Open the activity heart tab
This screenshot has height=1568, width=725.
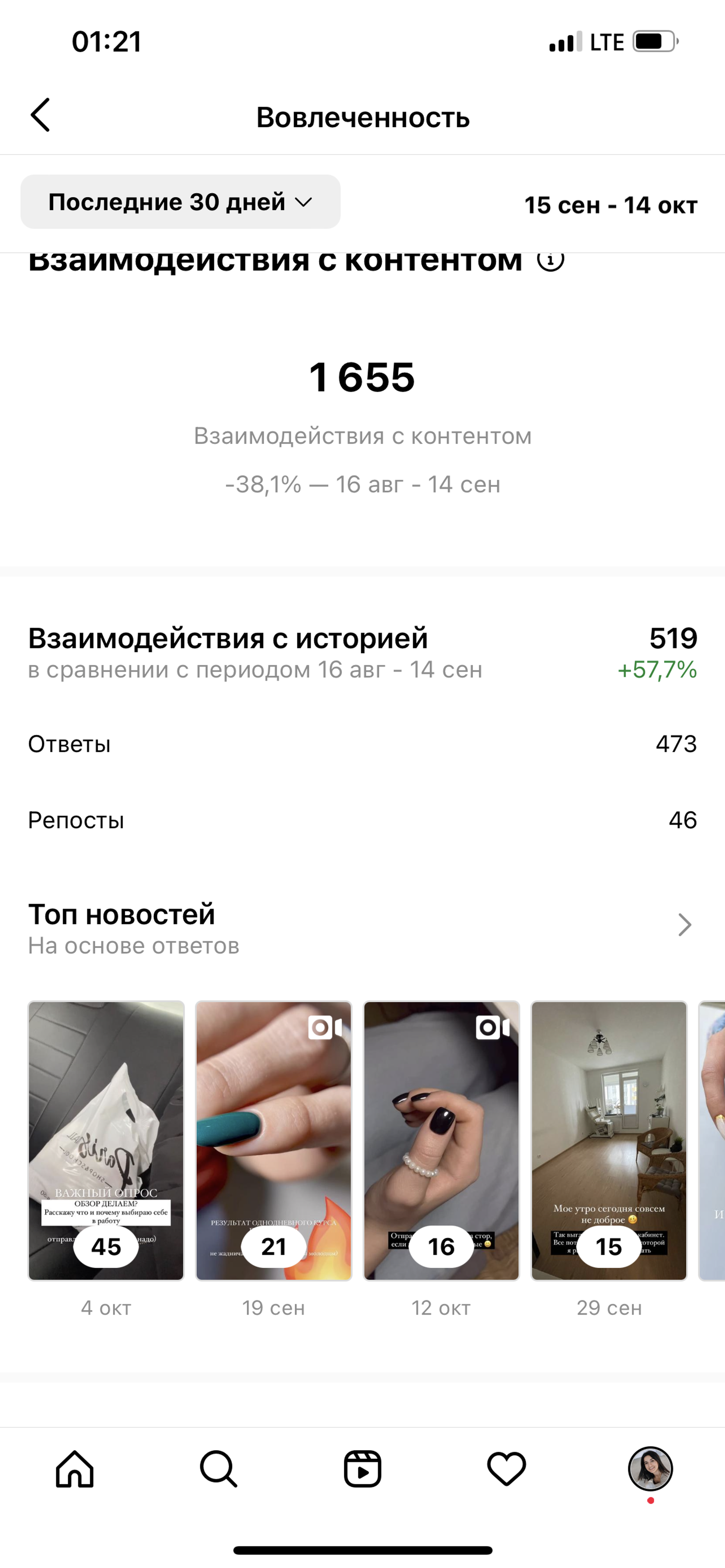[507, 1468]
